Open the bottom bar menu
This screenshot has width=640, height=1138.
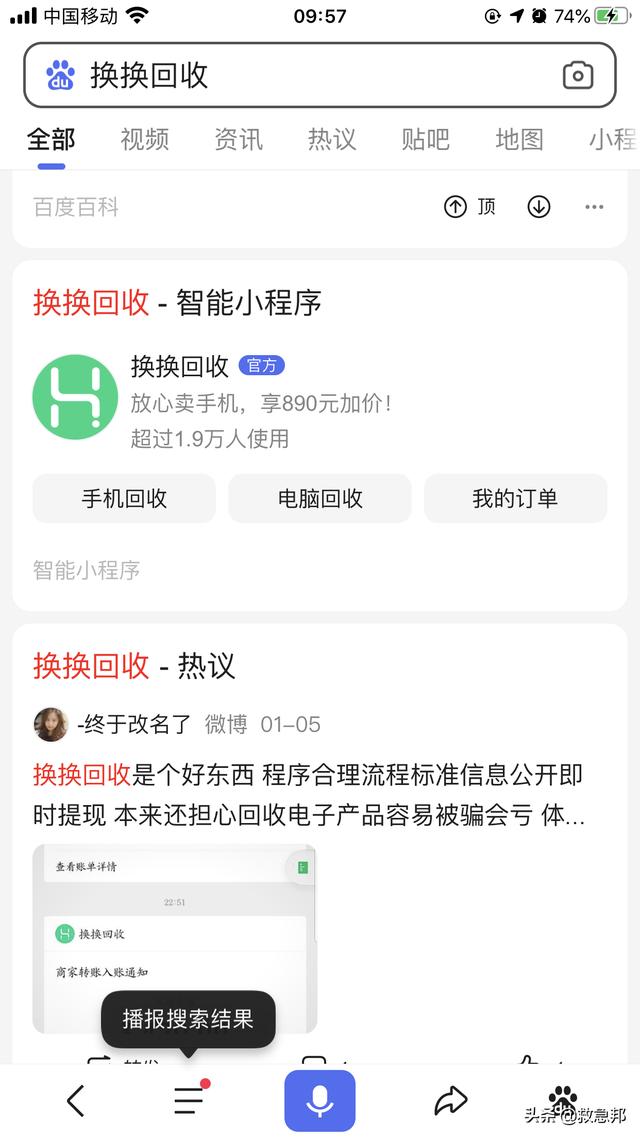click(188, 1101)
